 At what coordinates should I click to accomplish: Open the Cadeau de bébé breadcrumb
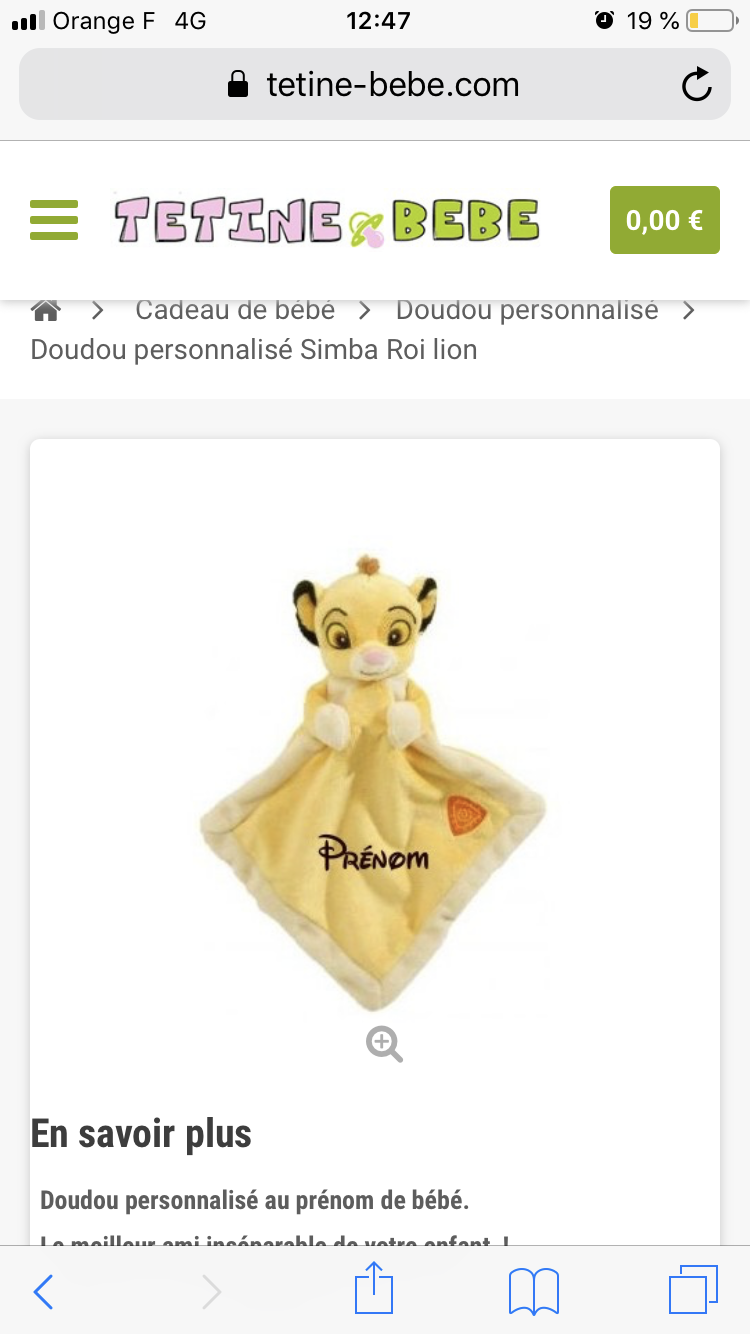[235, 310]
